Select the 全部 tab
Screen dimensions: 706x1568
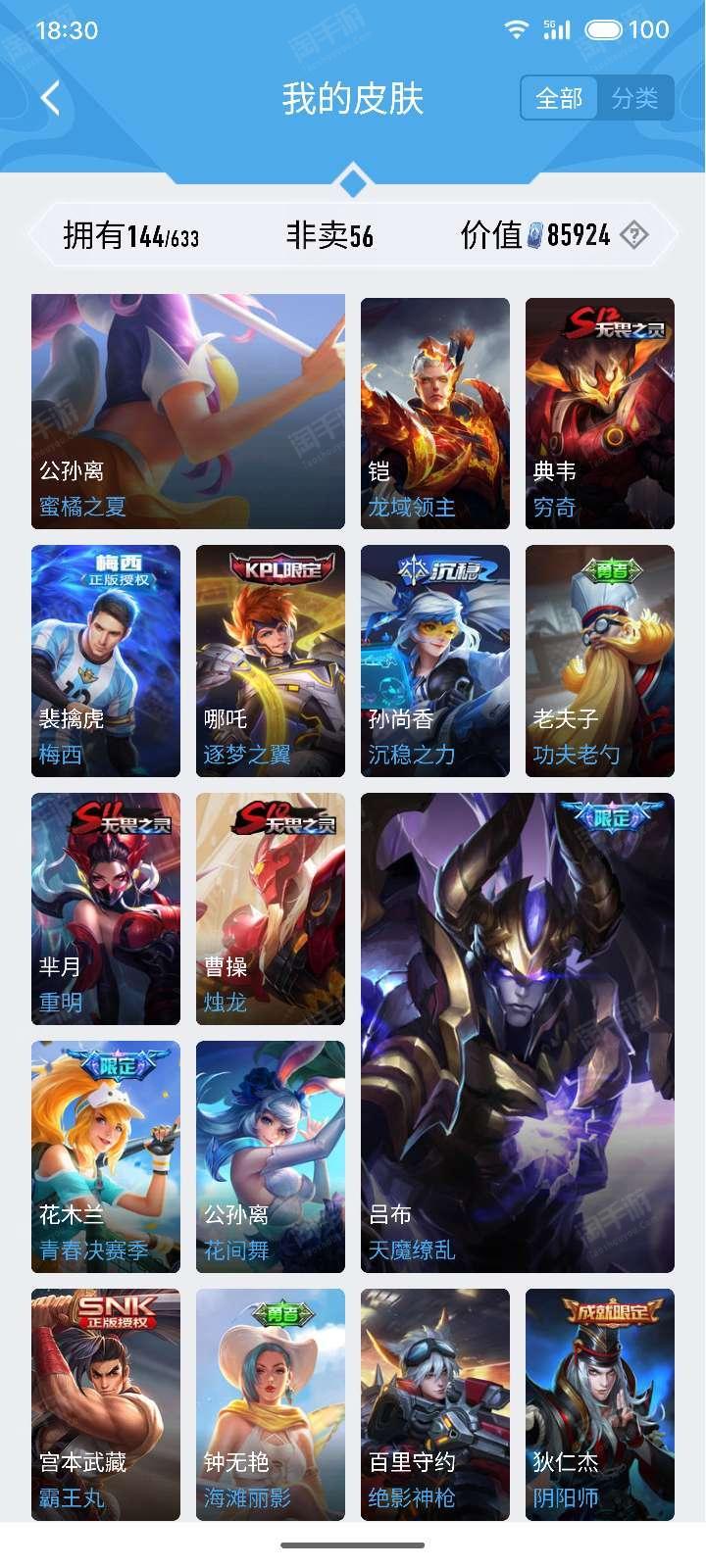click(559, 98)
